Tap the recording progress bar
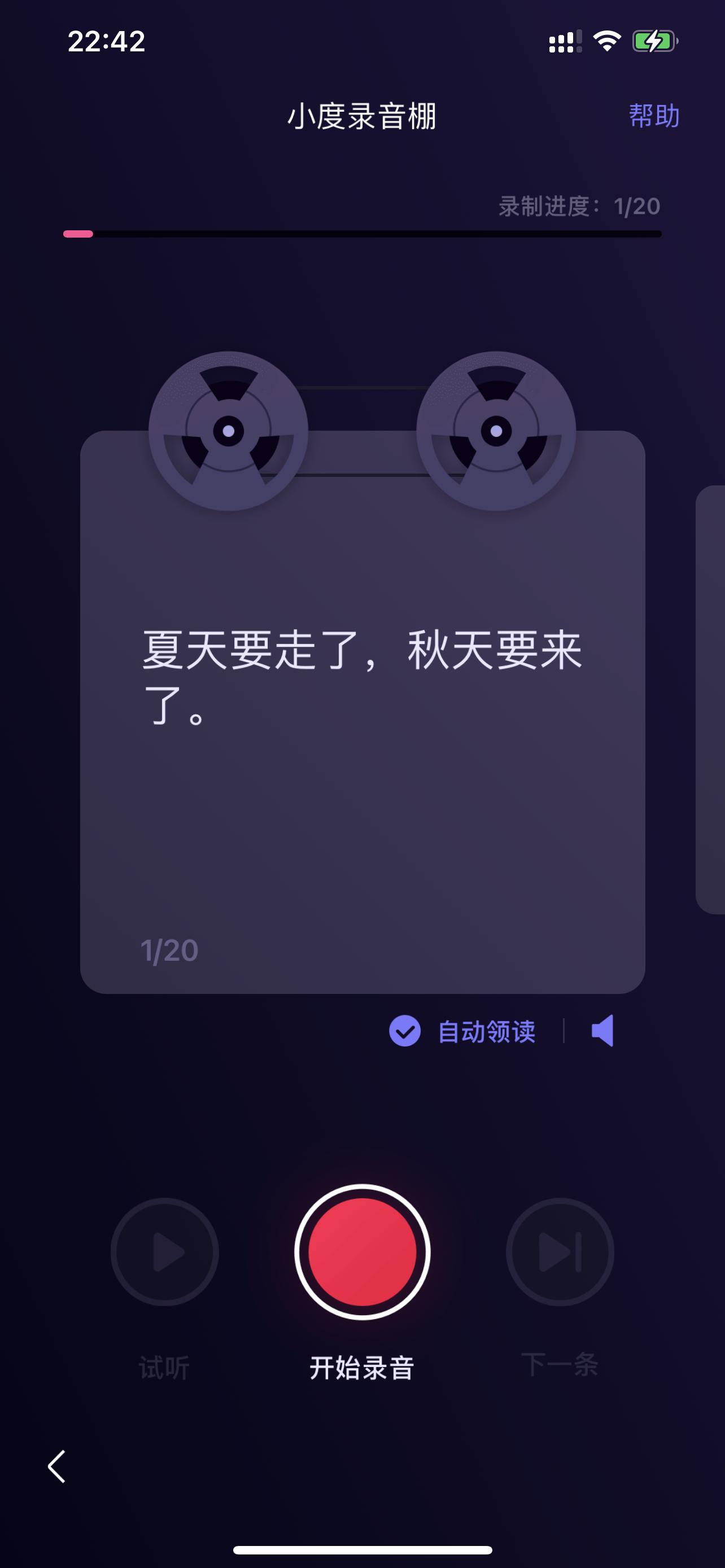Image resolution: width=725 pixels, height=1568 pixels. [x=362, y=234]
